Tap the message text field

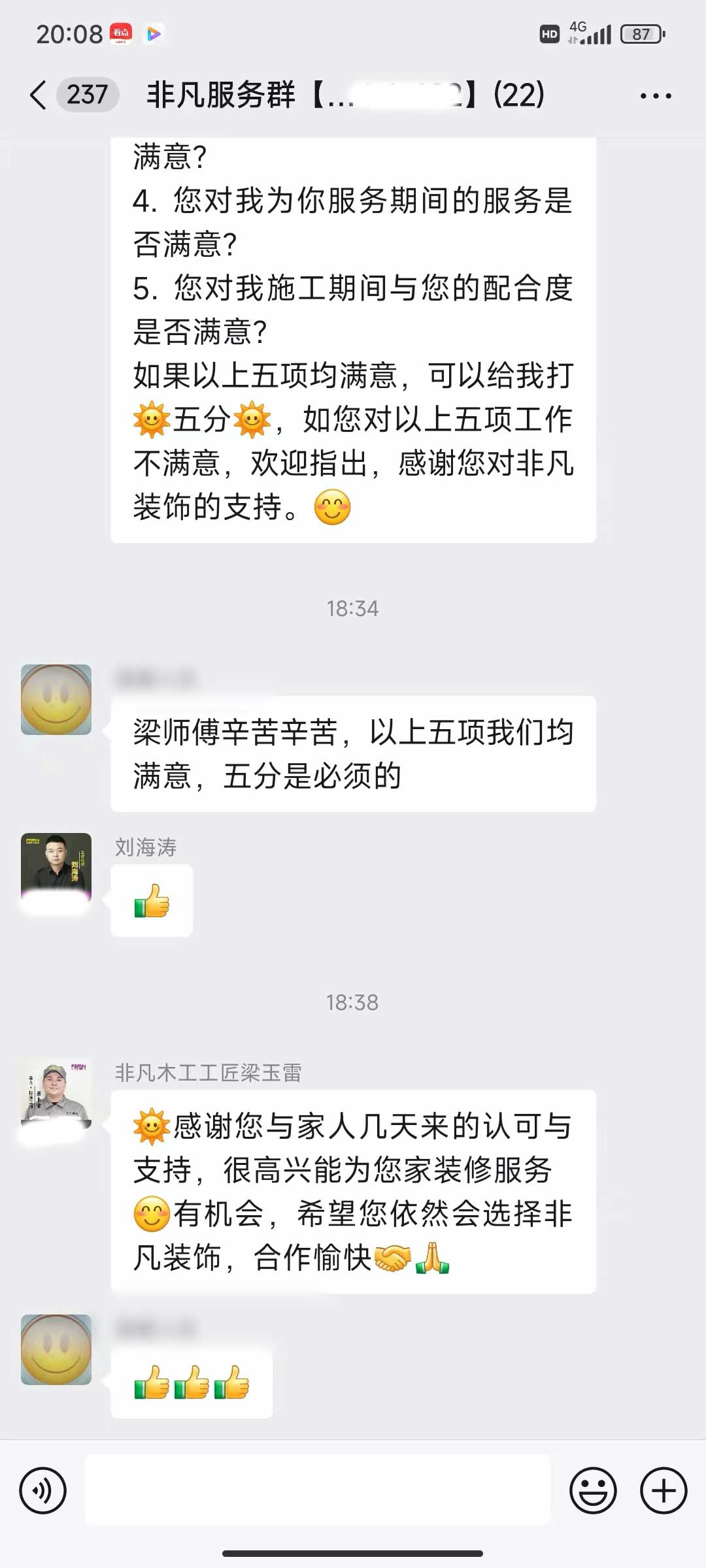click(x=318, y=1490)
